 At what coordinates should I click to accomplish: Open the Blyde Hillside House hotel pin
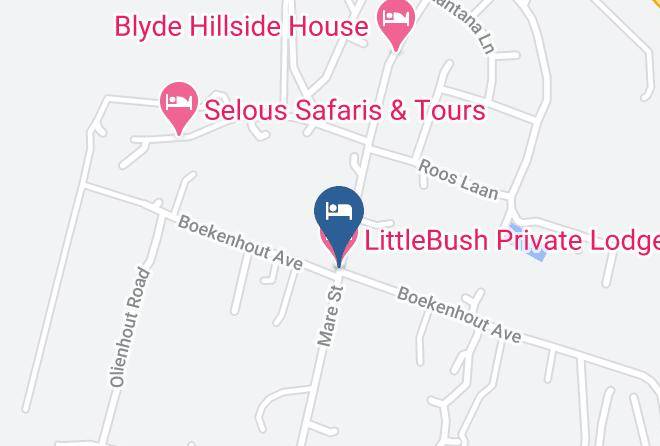point(396,23)
